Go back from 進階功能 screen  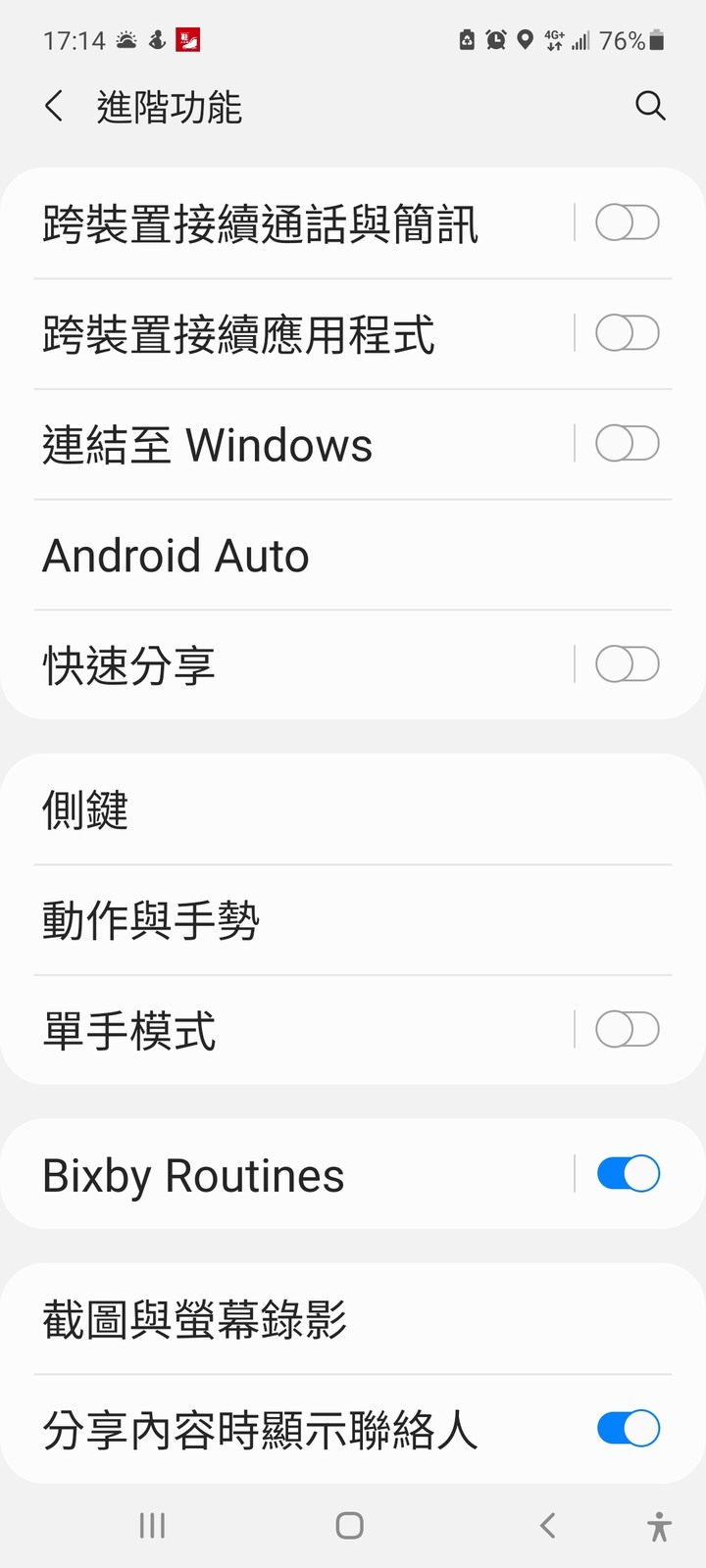pyautogui.click(x=55, y=106)
